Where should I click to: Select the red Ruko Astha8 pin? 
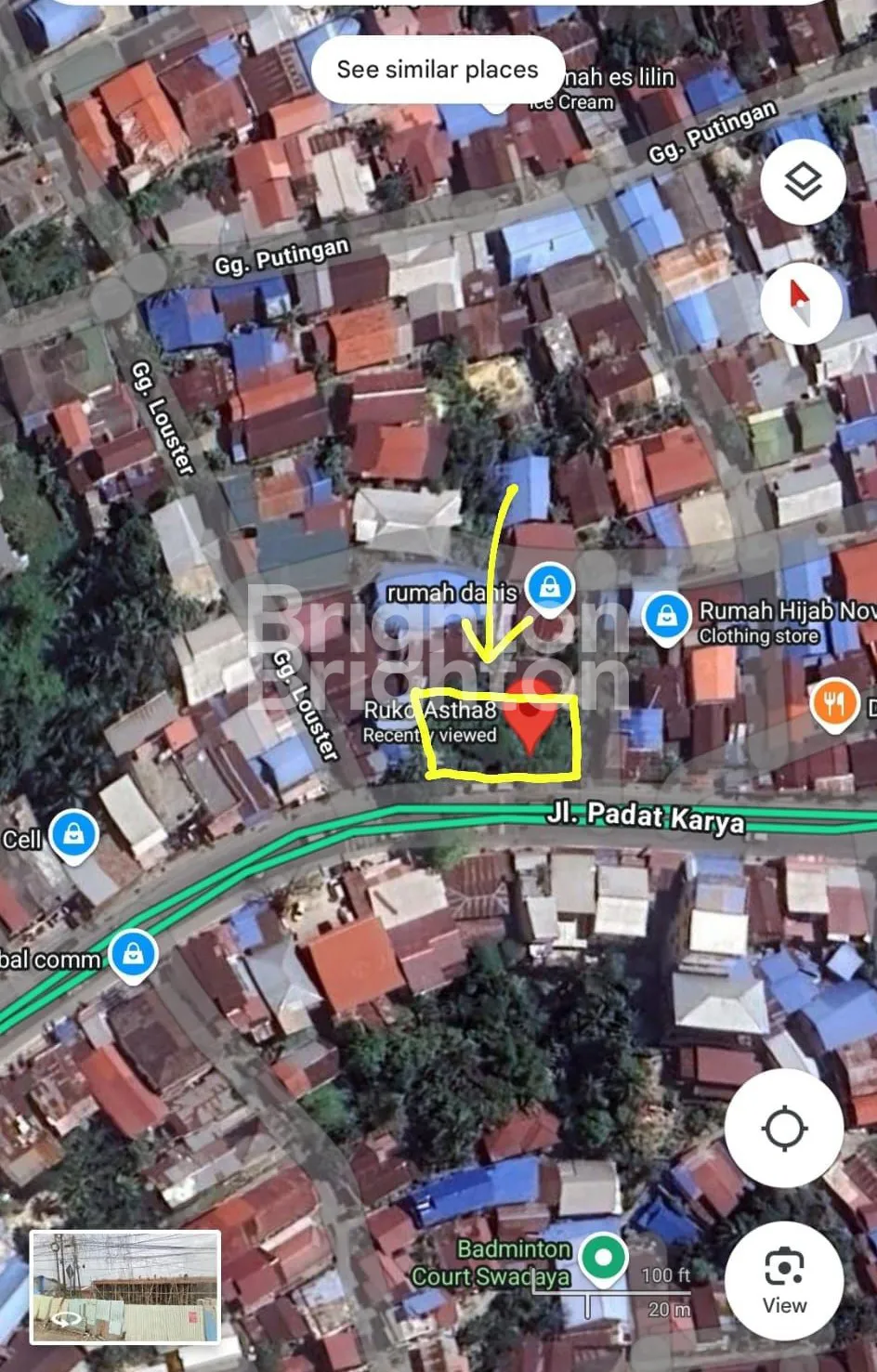(x=530, y=720)
